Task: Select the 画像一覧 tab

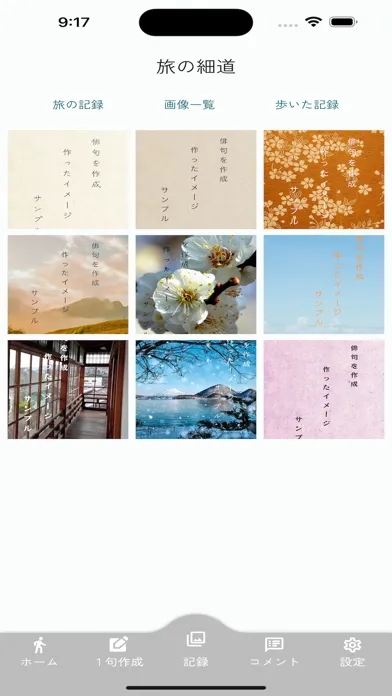Action: [x=190, y=105]
